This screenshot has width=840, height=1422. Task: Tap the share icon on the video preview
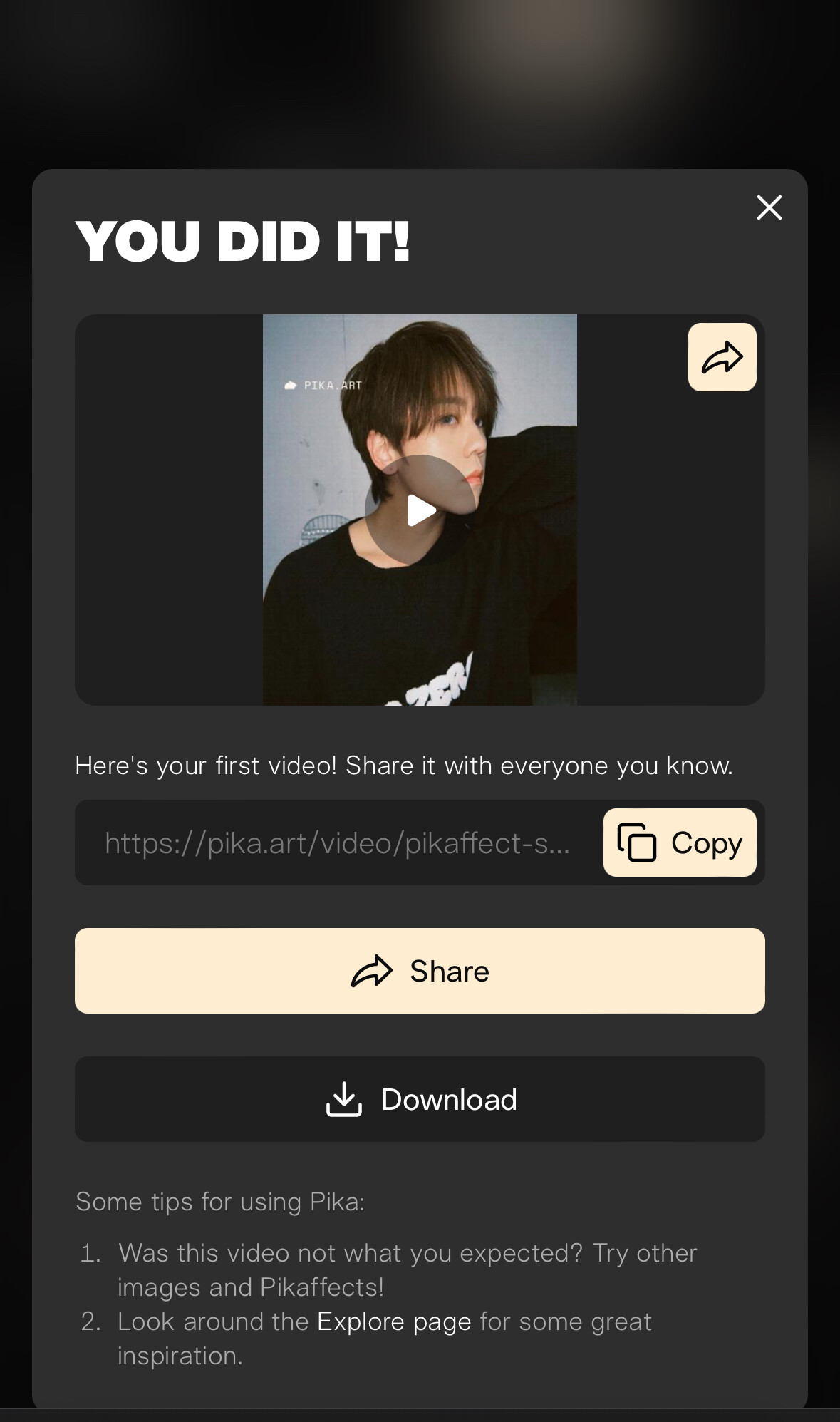coord(722,357)
